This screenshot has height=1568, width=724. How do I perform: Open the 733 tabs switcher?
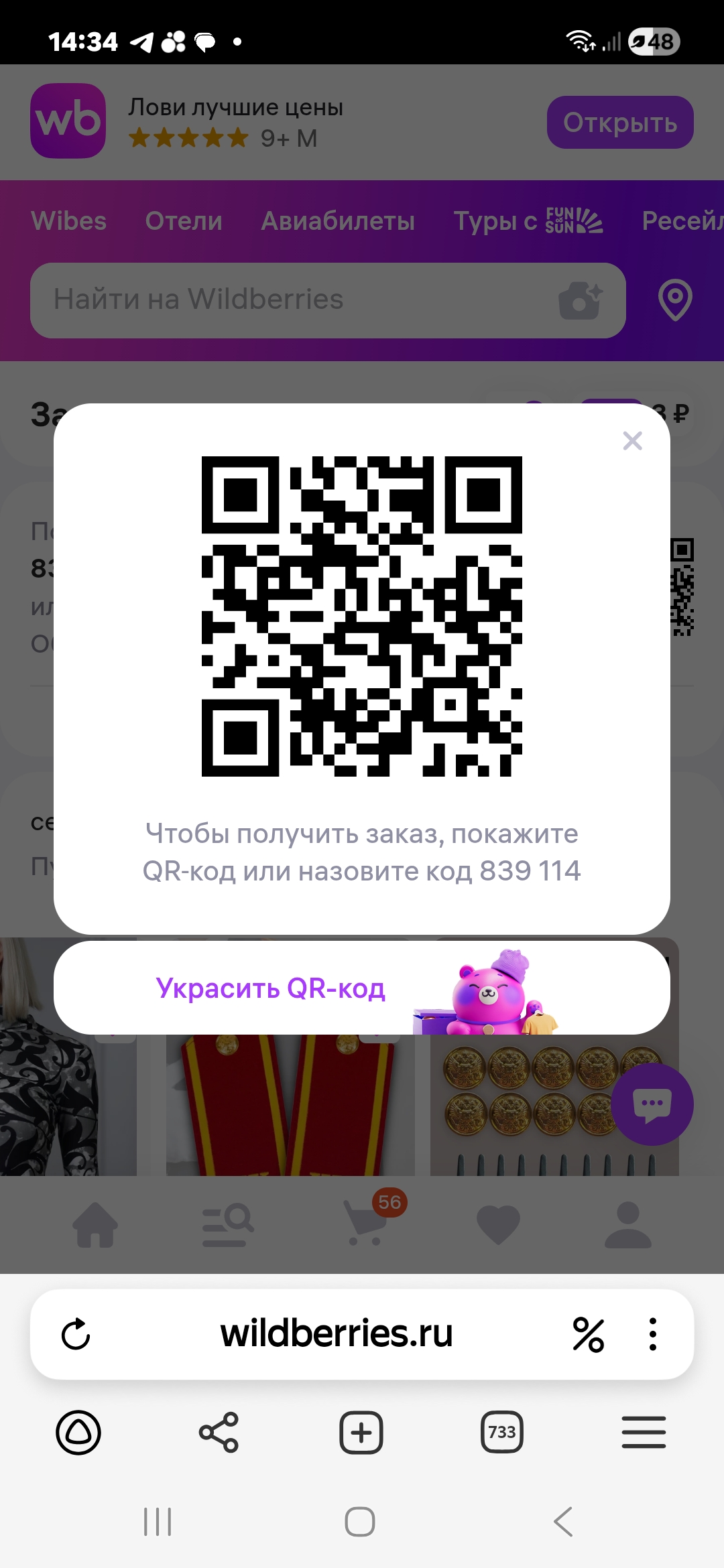click(502, 1433)
